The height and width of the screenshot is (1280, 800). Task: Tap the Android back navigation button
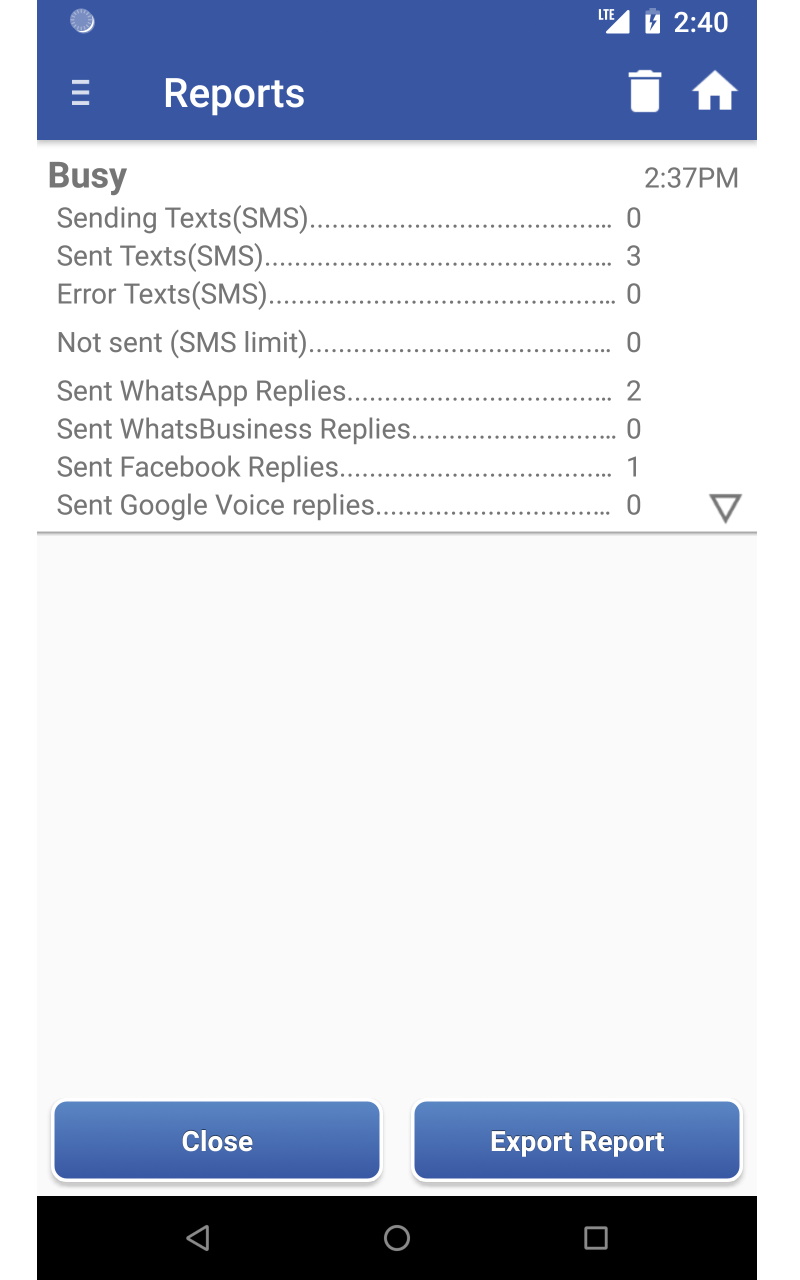point(198,1237)
